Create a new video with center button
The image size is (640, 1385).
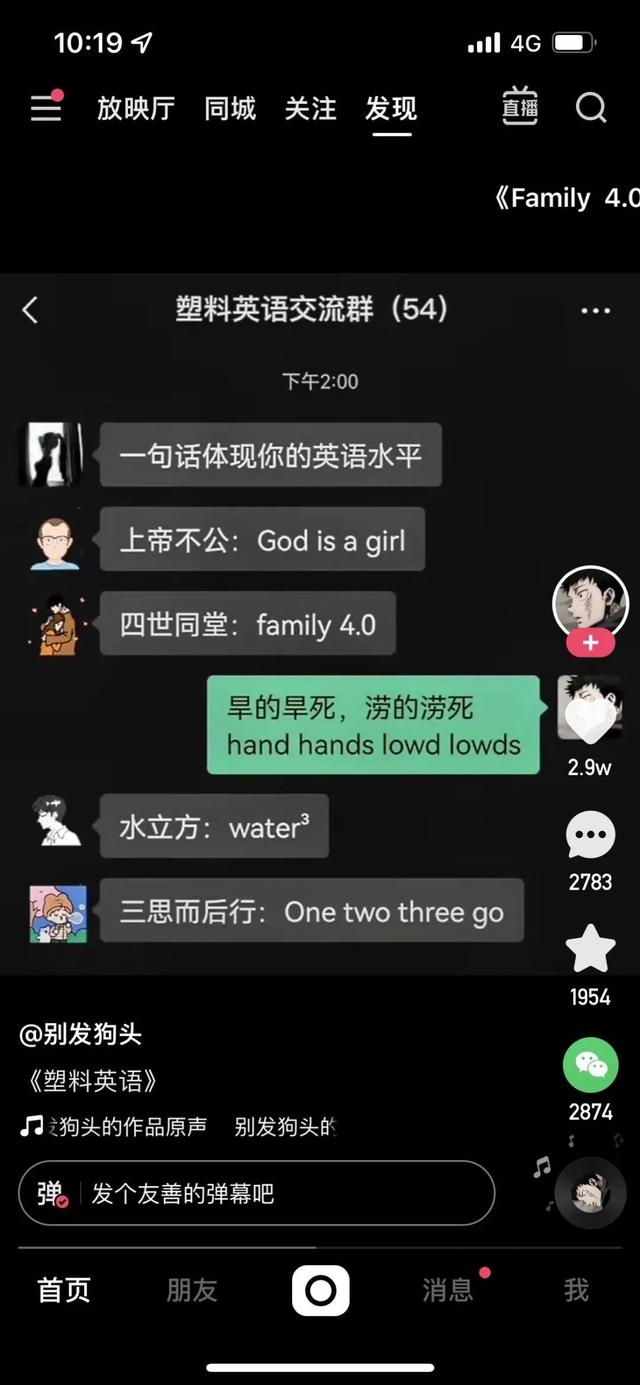tap(320, 1290)
